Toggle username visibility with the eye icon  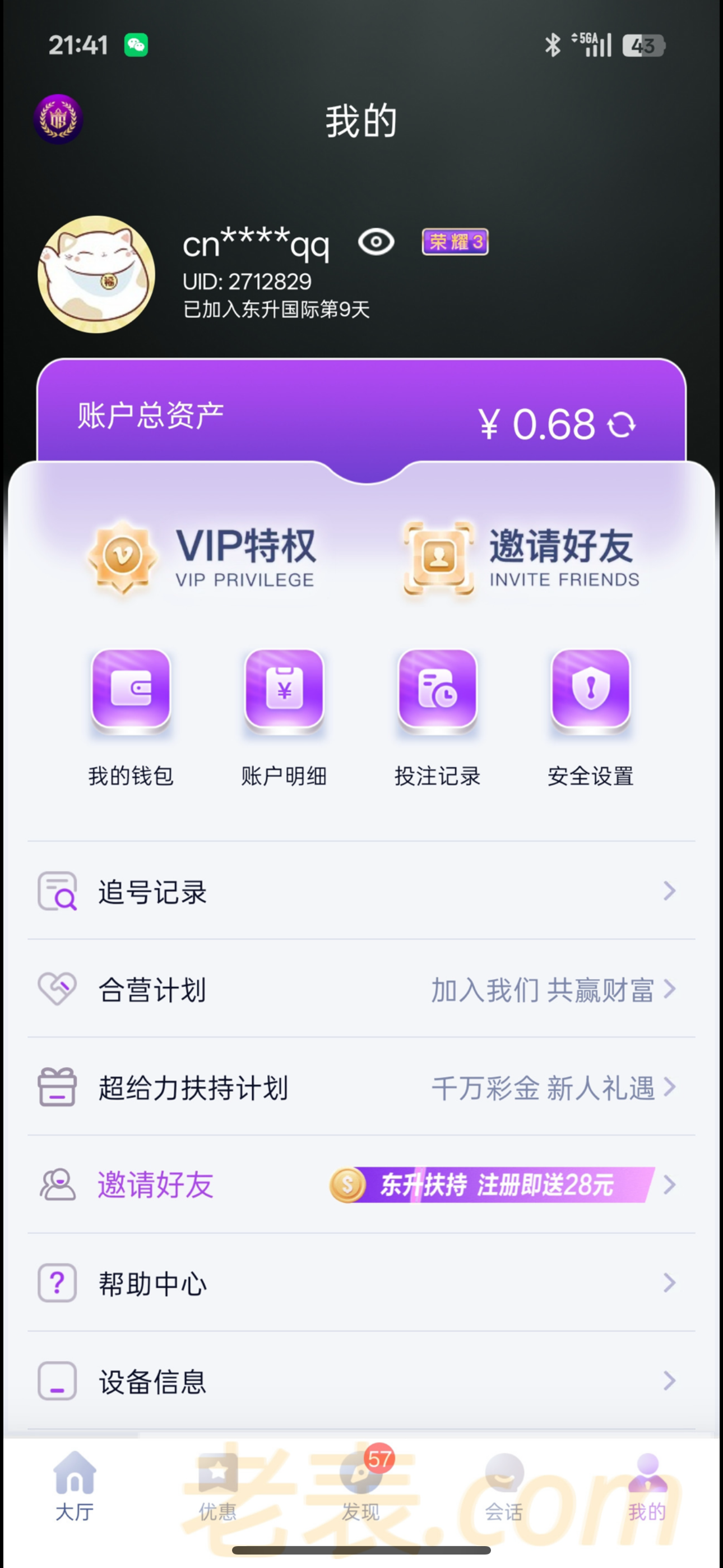[x=376, y=242]
